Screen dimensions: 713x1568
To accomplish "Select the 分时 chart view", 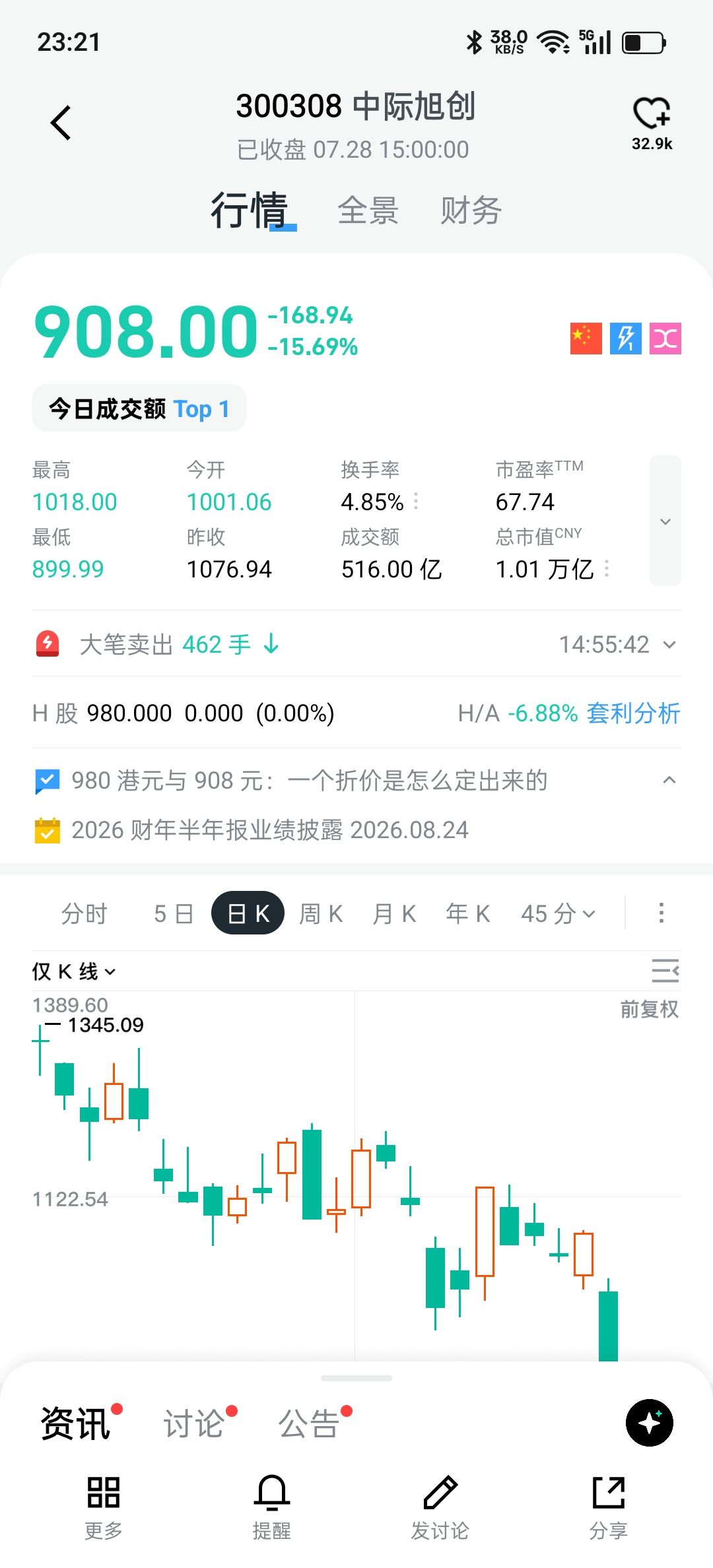I will (84, 914).
